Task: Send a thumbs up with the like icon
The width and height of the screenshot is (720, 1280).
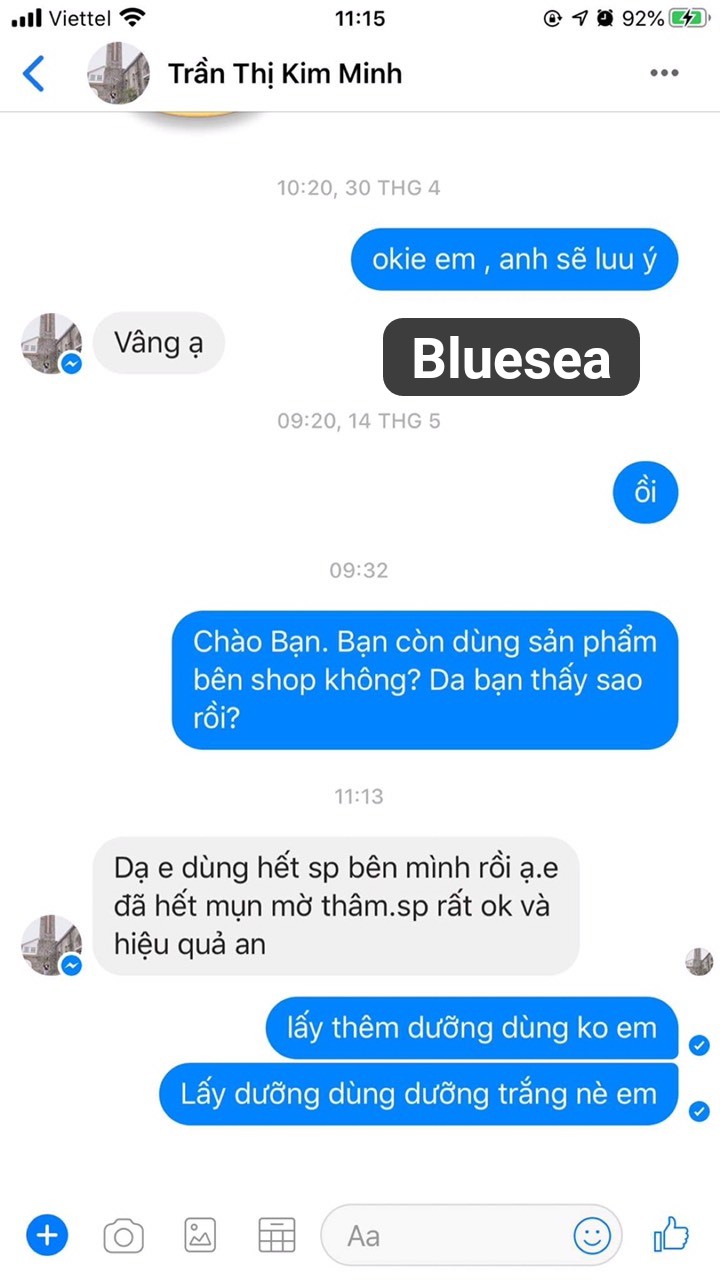Action: click(672, 1235)
